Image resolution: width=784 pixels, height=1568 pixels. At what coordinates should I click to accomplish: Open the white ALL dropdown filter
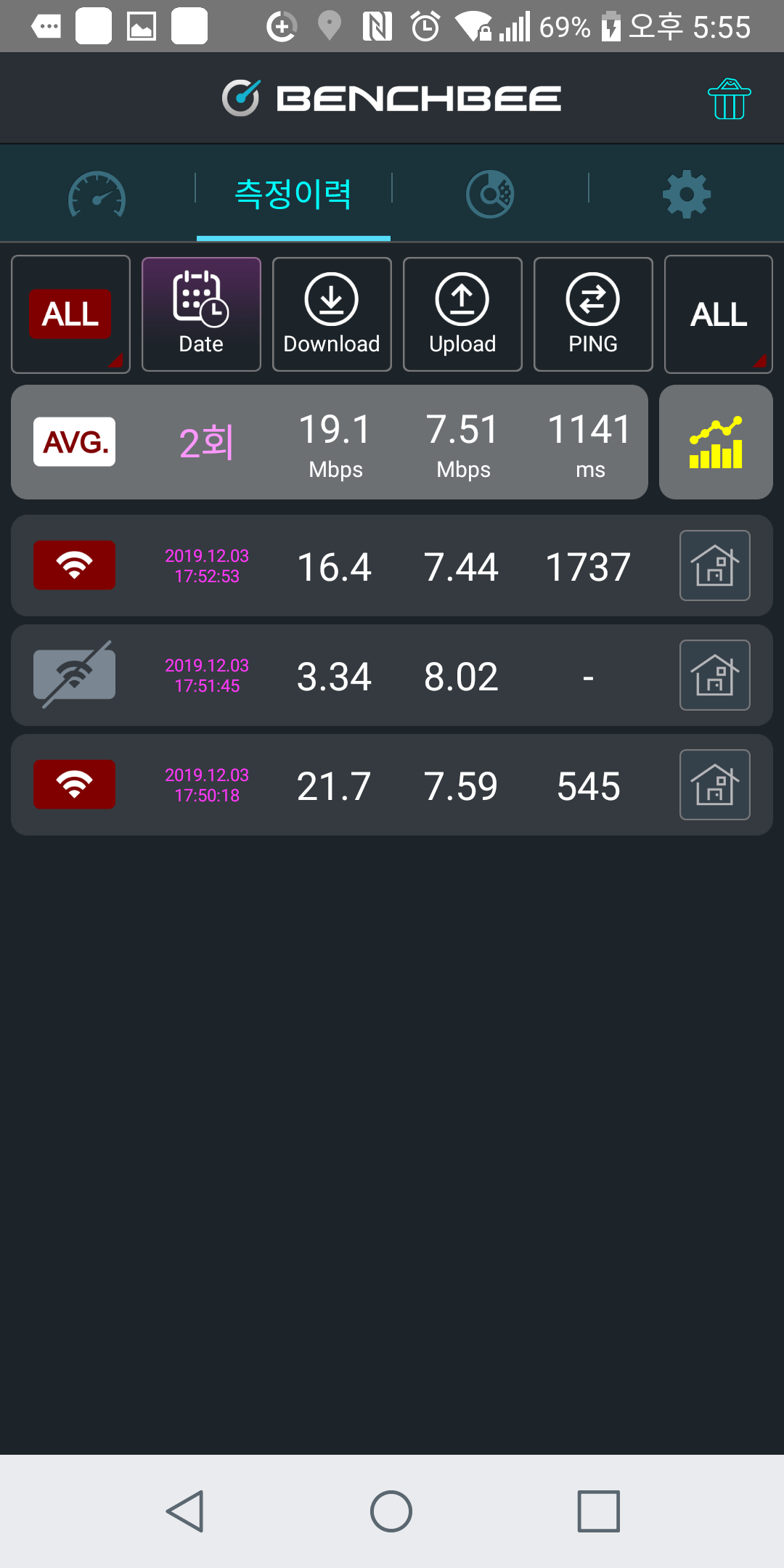click(718, 314)
